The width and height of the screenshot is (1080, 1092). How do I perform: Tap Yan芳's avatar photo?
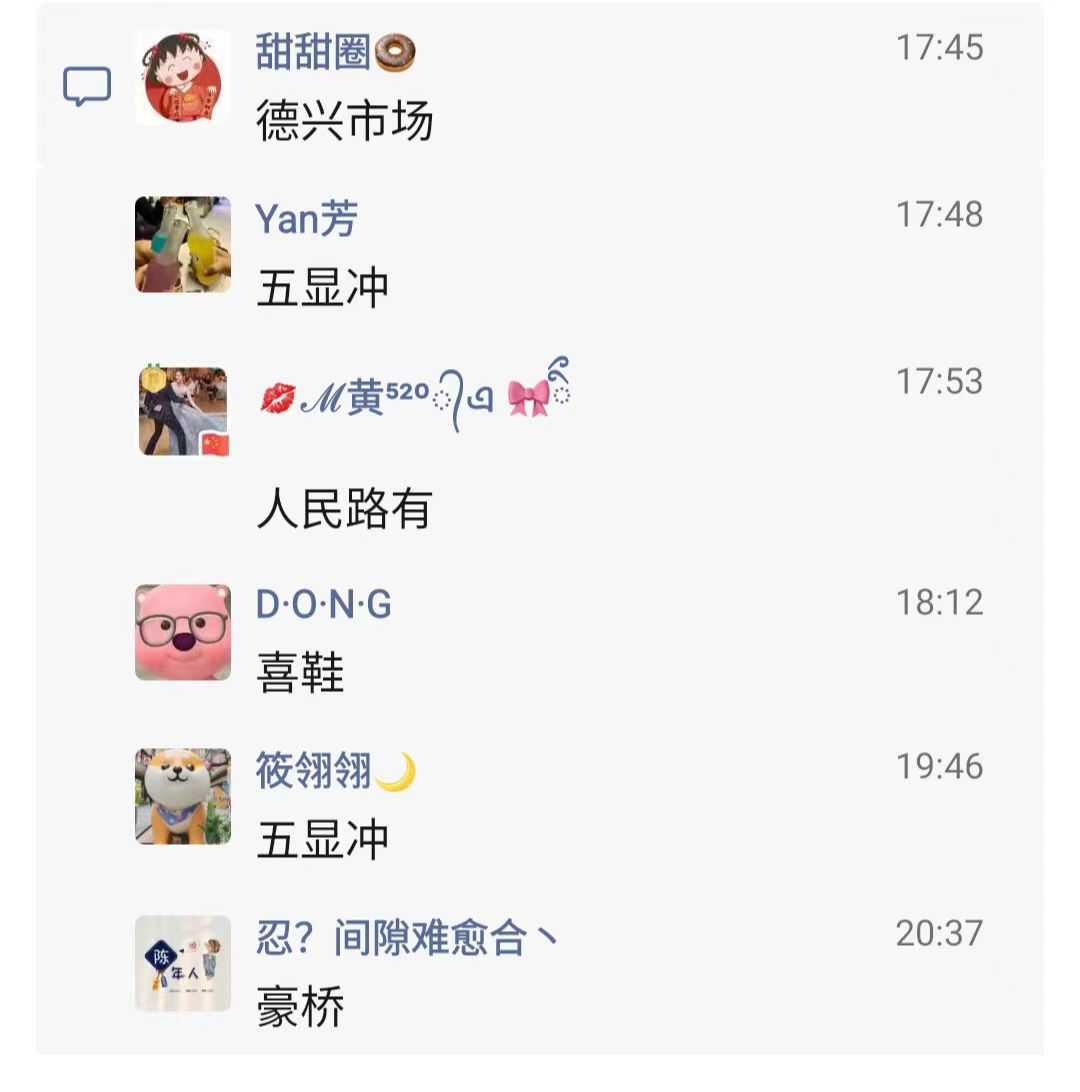pyautogui.click(x=182, y=244)
